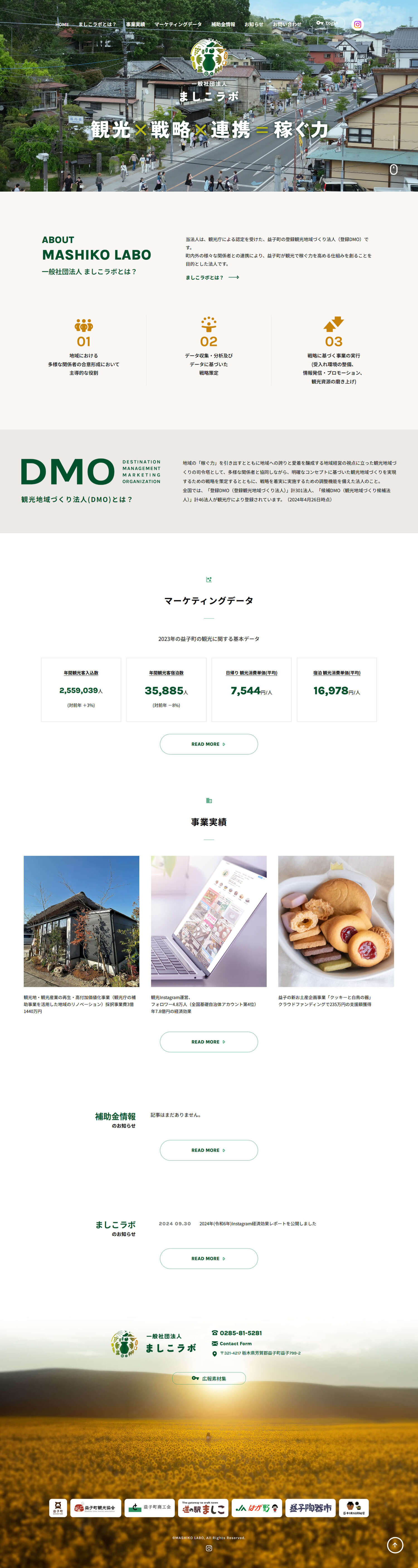
Task: Open the 2024.09.30 Instagram report news item
Action: [x=257, y=1223]
